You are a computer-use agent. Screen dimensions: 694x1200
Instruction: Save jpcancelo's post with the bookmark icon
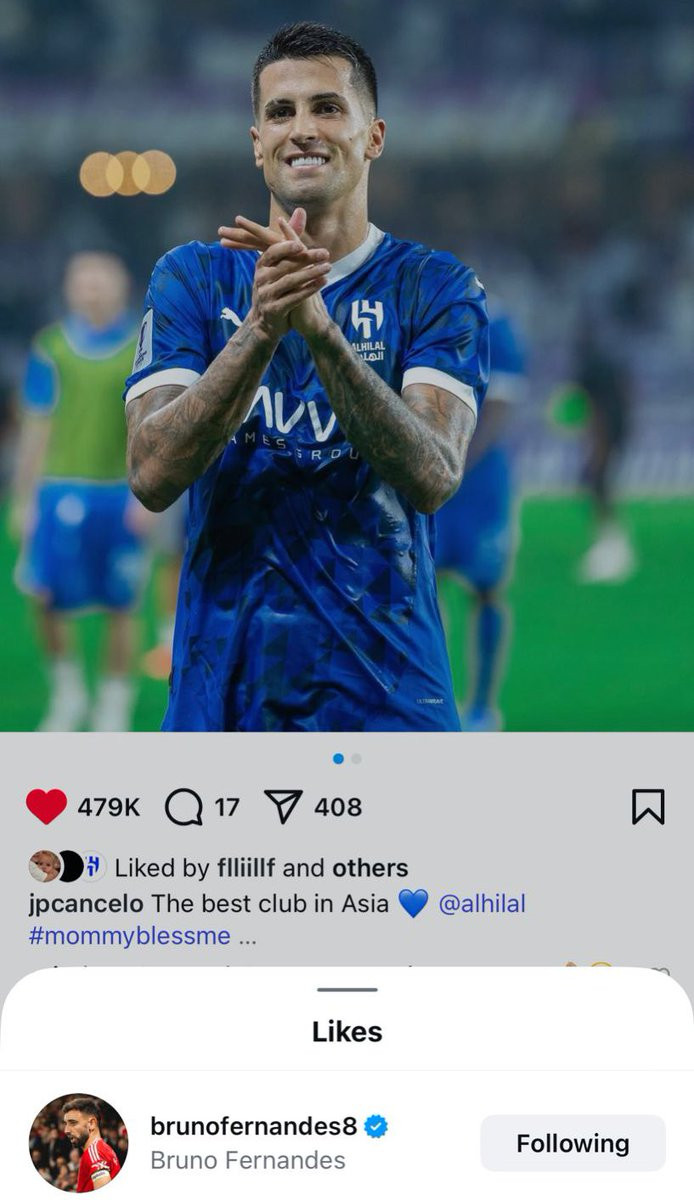(x=648, y=807)
